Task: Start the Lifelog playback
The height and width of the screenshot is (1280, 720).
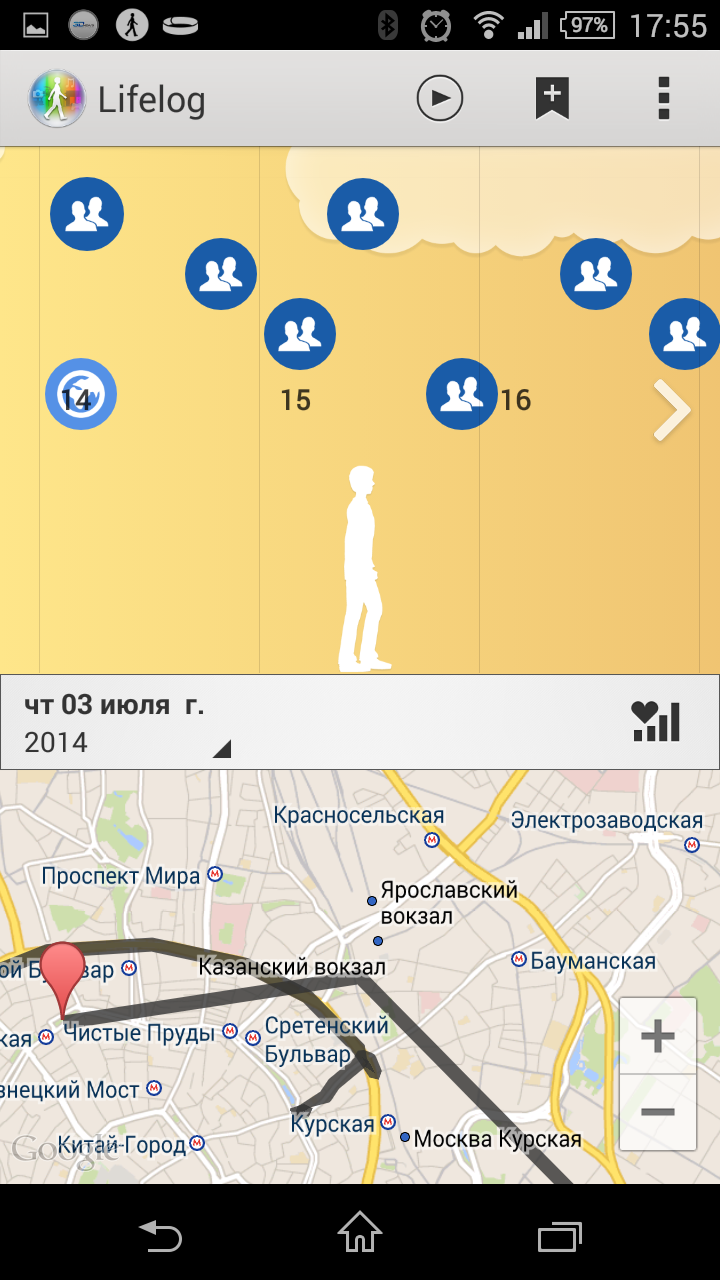Action: 440,99
